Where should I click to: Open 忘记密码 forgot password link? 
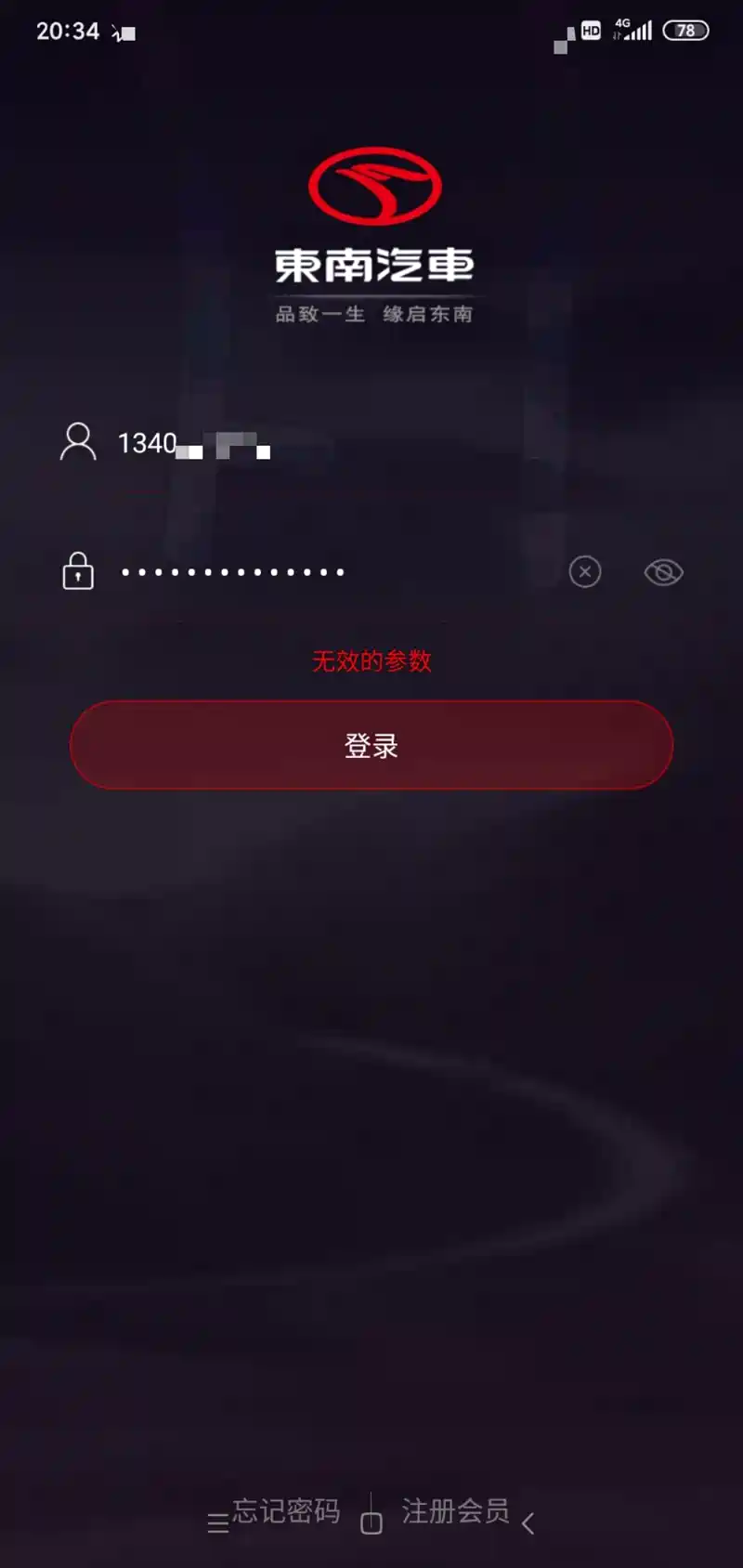pyautogui.click(x=286, y=1511)
